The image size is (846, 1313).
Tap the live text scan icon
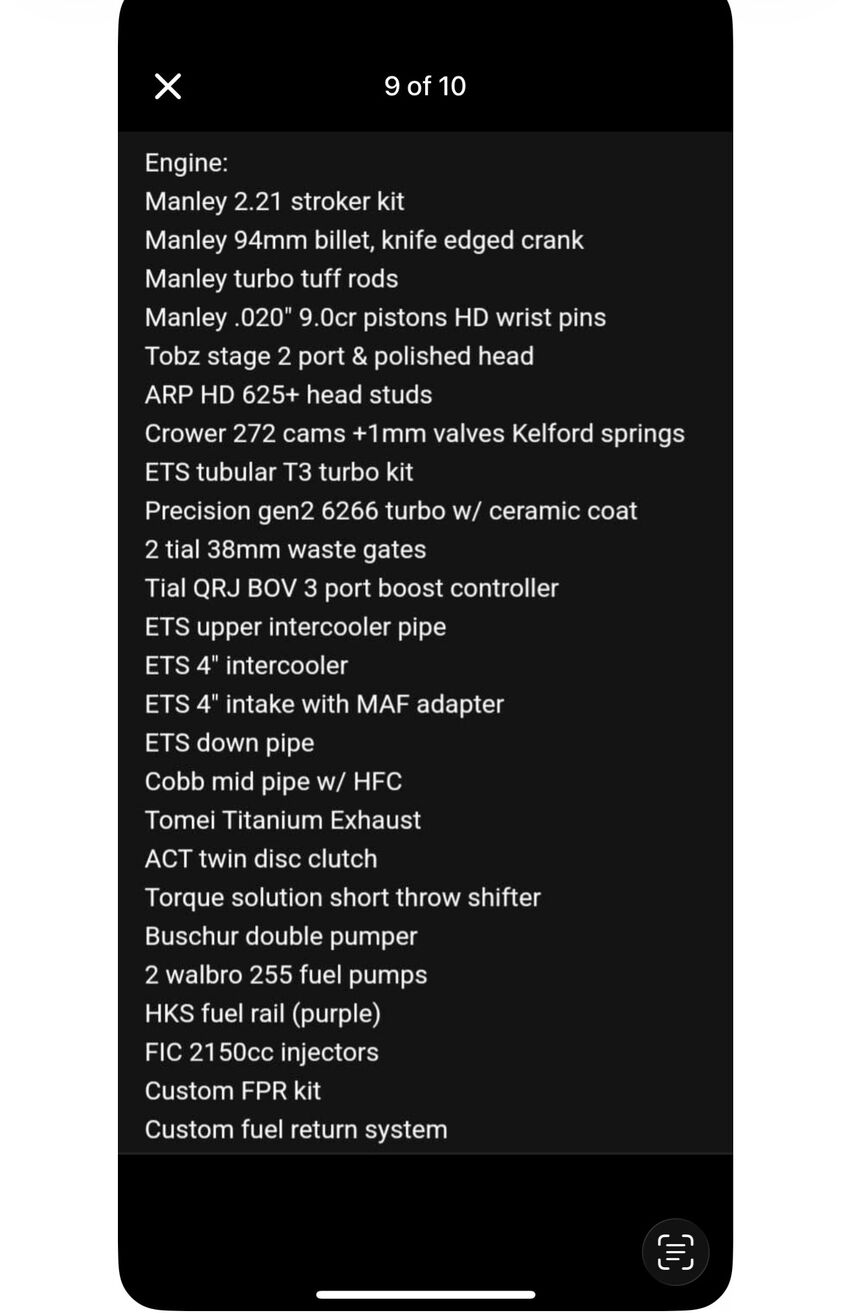click(x=675, y=1251)
